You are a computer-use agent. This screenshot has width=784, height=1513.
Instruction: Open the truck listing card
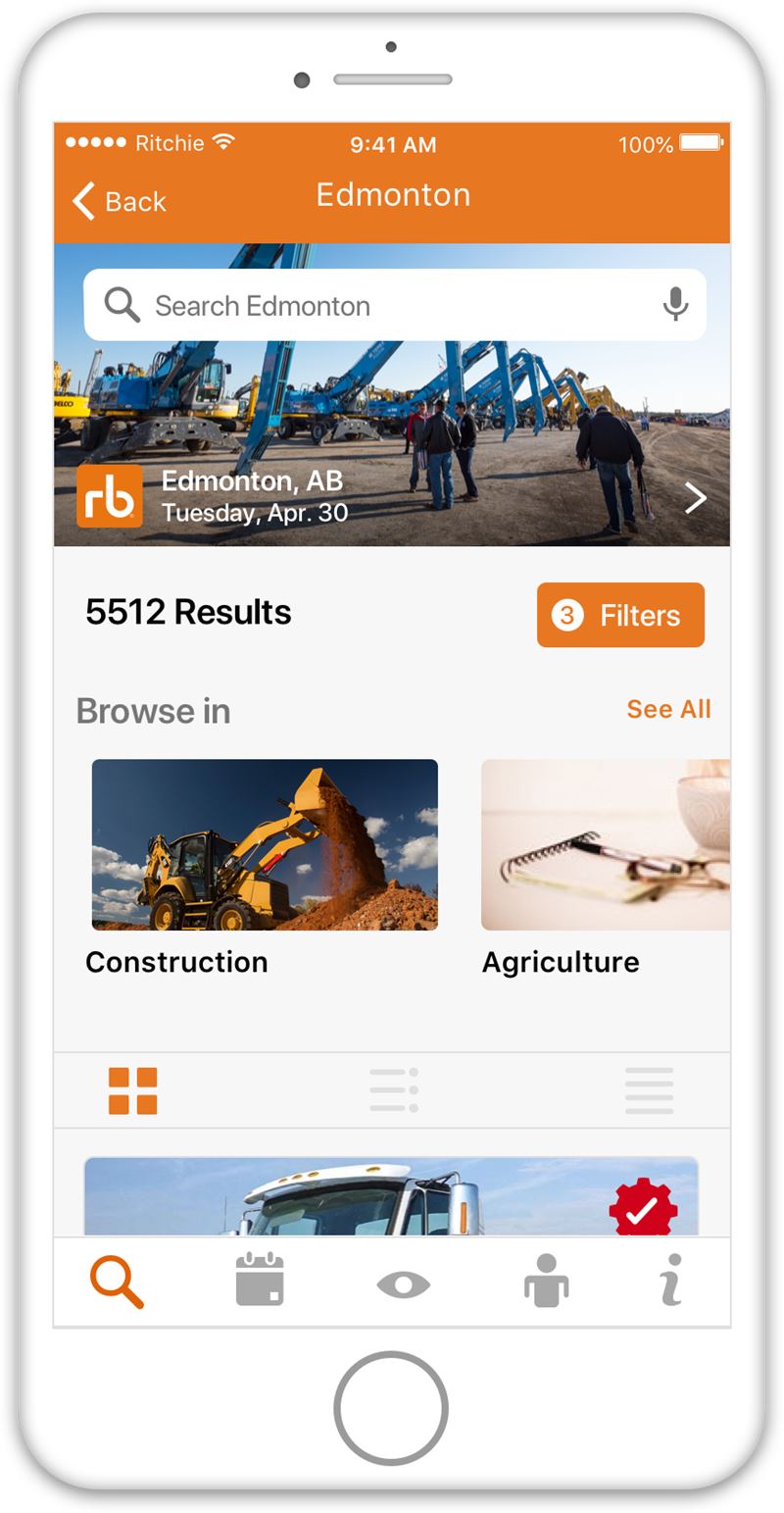[x=391, y=1196]
